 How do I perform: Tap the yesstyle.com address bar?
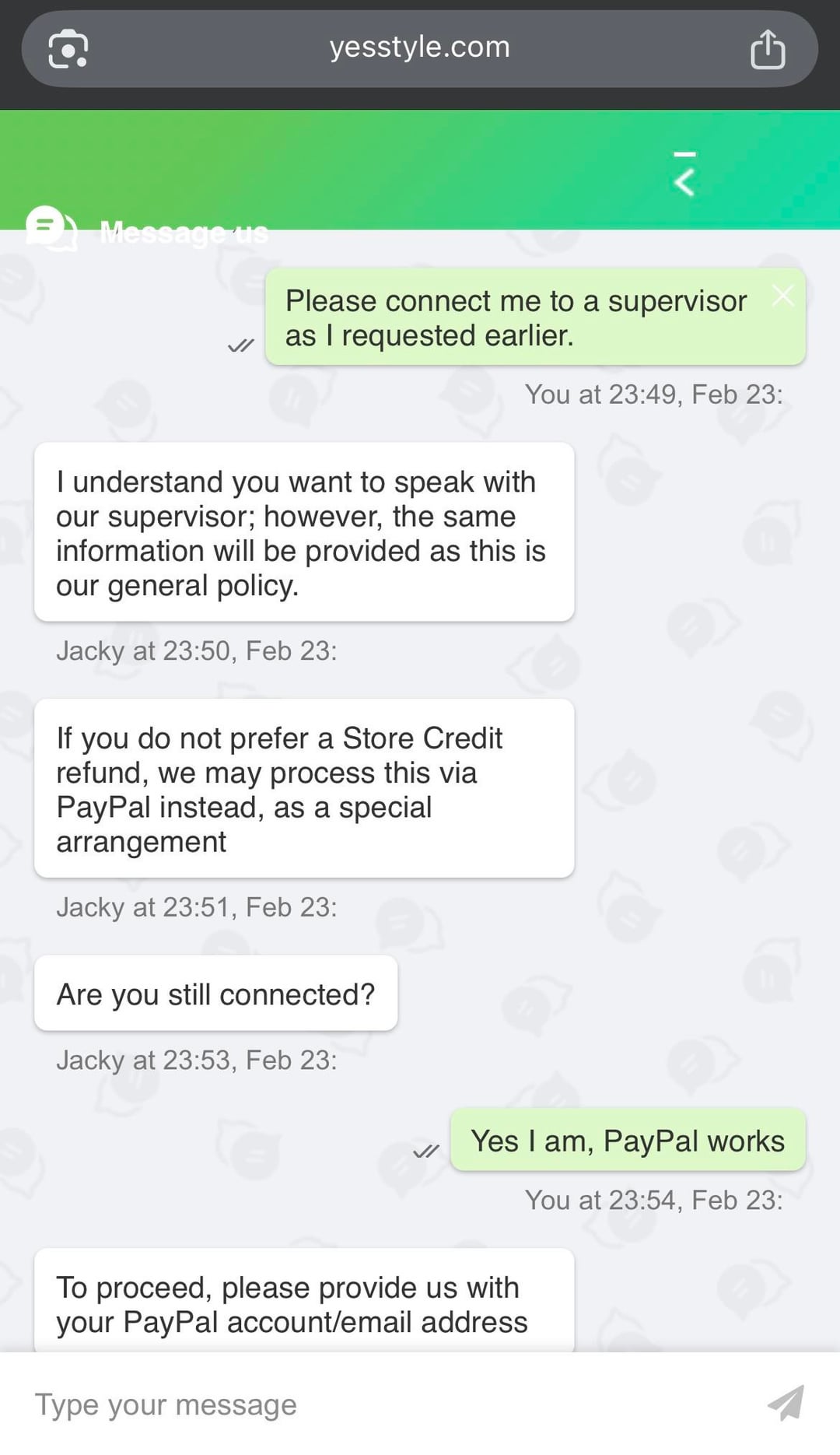point(419,47)
